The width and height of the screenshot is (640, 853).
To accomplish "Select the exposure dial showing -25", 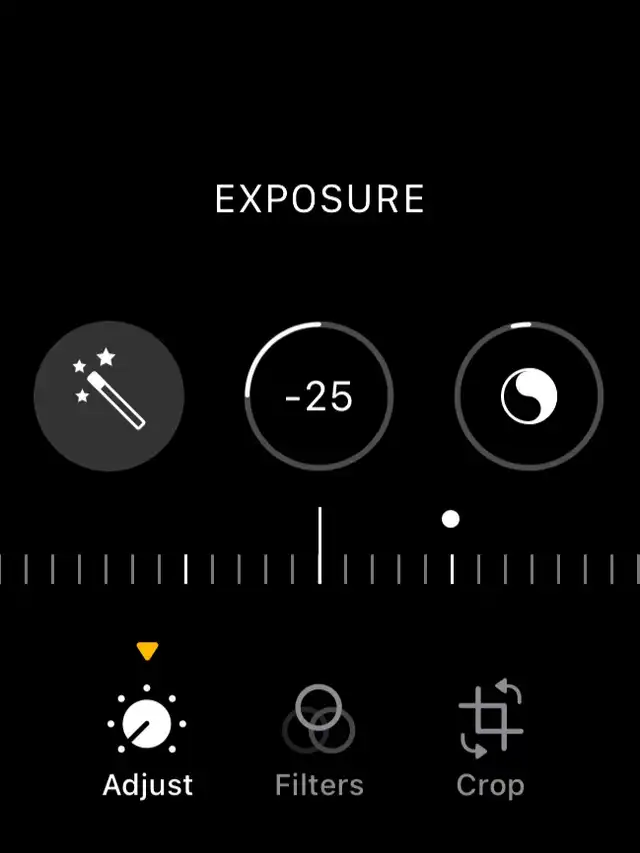I will pyautogui.click(x=319, y=397).
